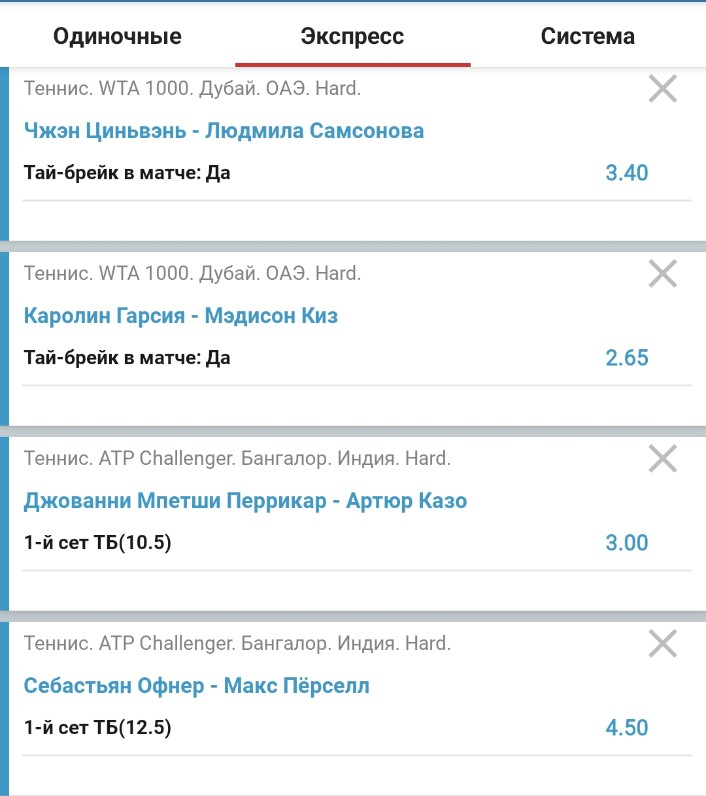
Task: Open the Система tab
Action: 587,37
